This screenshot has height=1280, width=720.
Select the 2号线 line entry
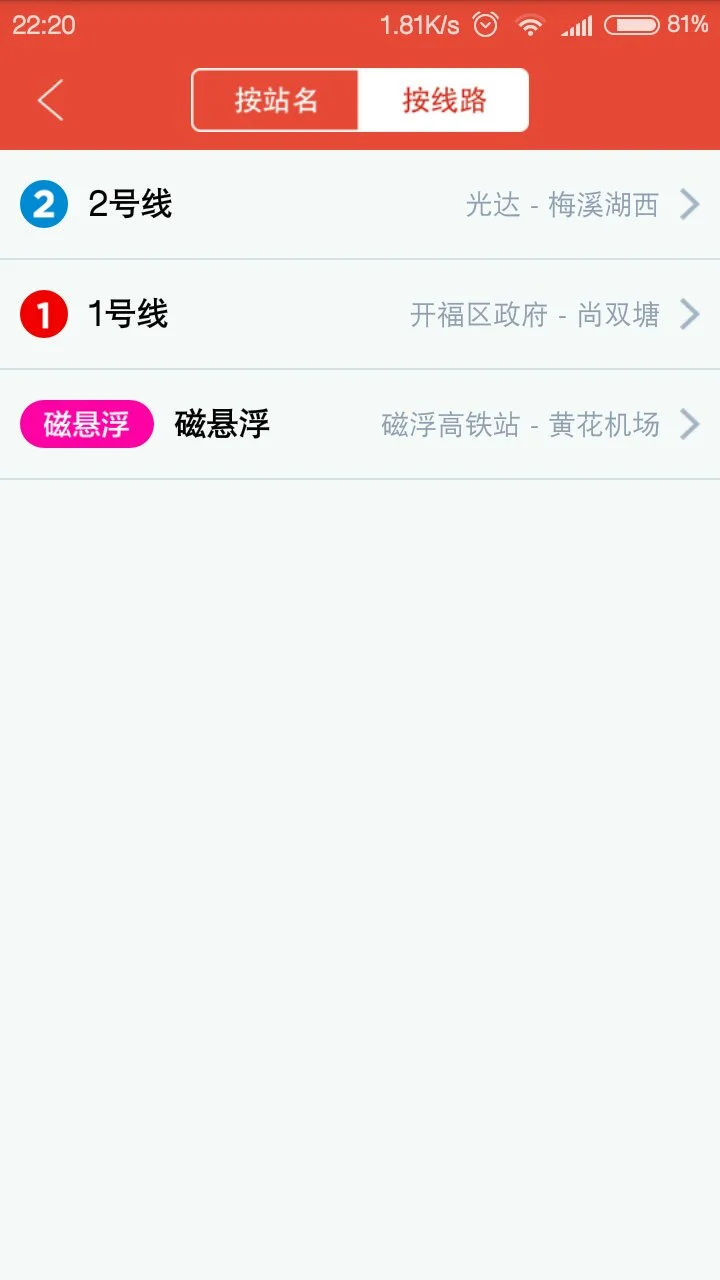pos(130,203)
